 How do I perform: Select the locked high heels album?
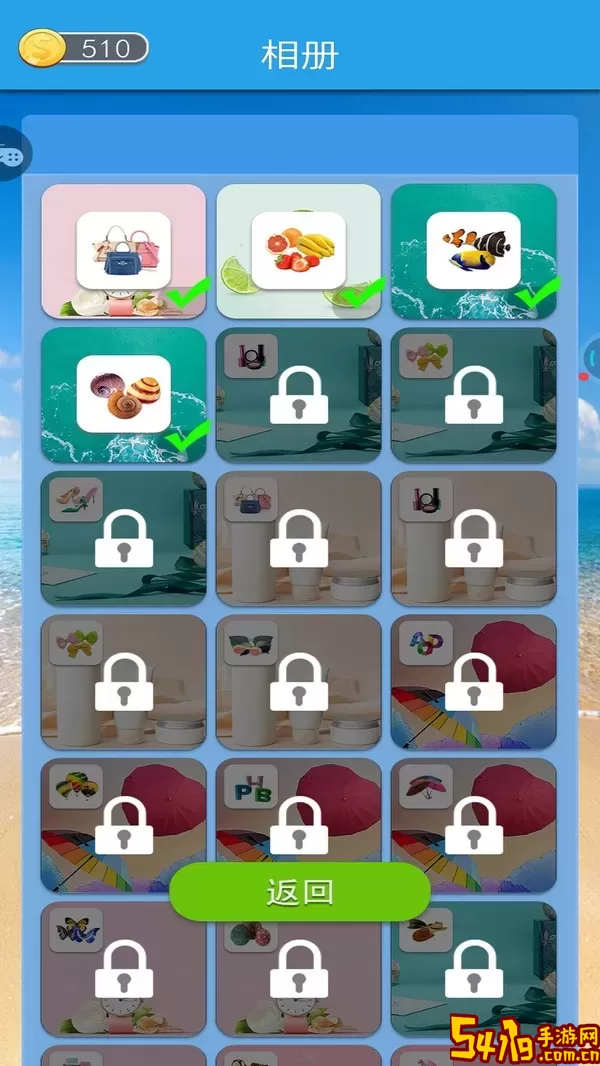[x=123, y=538]
